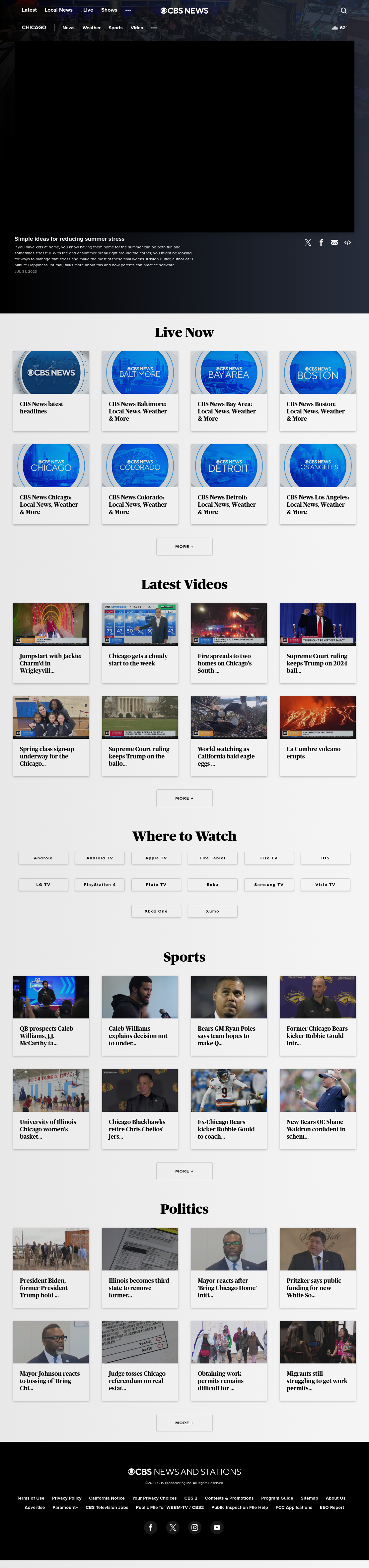Switch to the Live nav item
369x1568 pixels.
pyautogui.click(x=88, y=10)
